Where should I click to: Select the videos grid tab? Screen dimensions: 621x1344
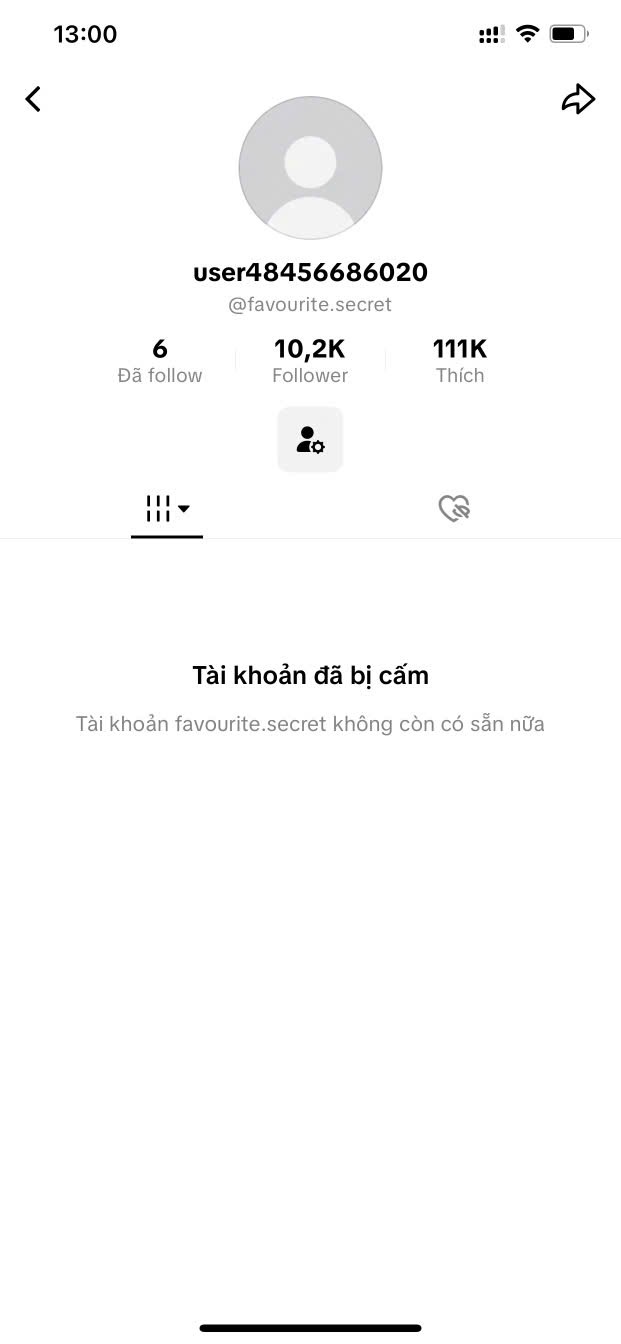pos(166,509)
